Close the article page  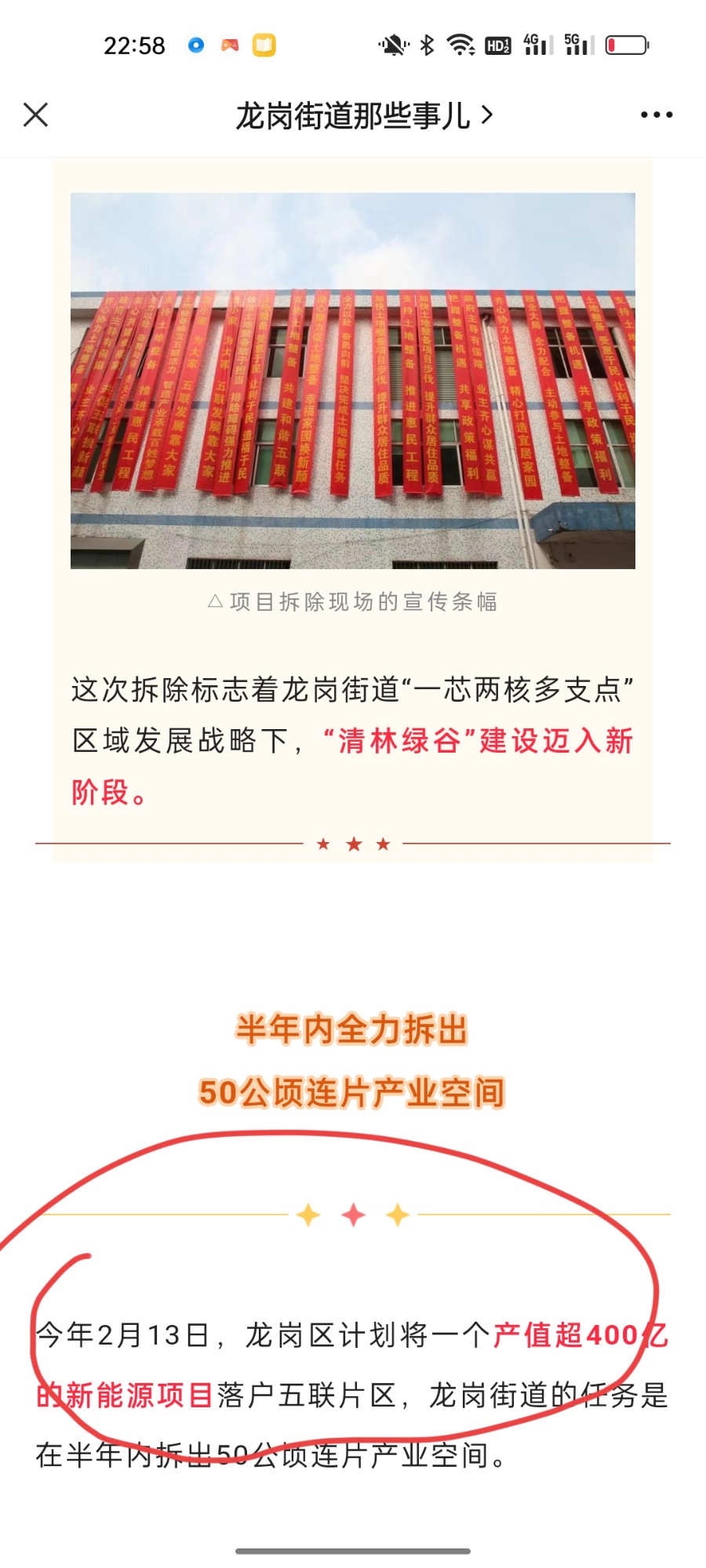(36, 114)
